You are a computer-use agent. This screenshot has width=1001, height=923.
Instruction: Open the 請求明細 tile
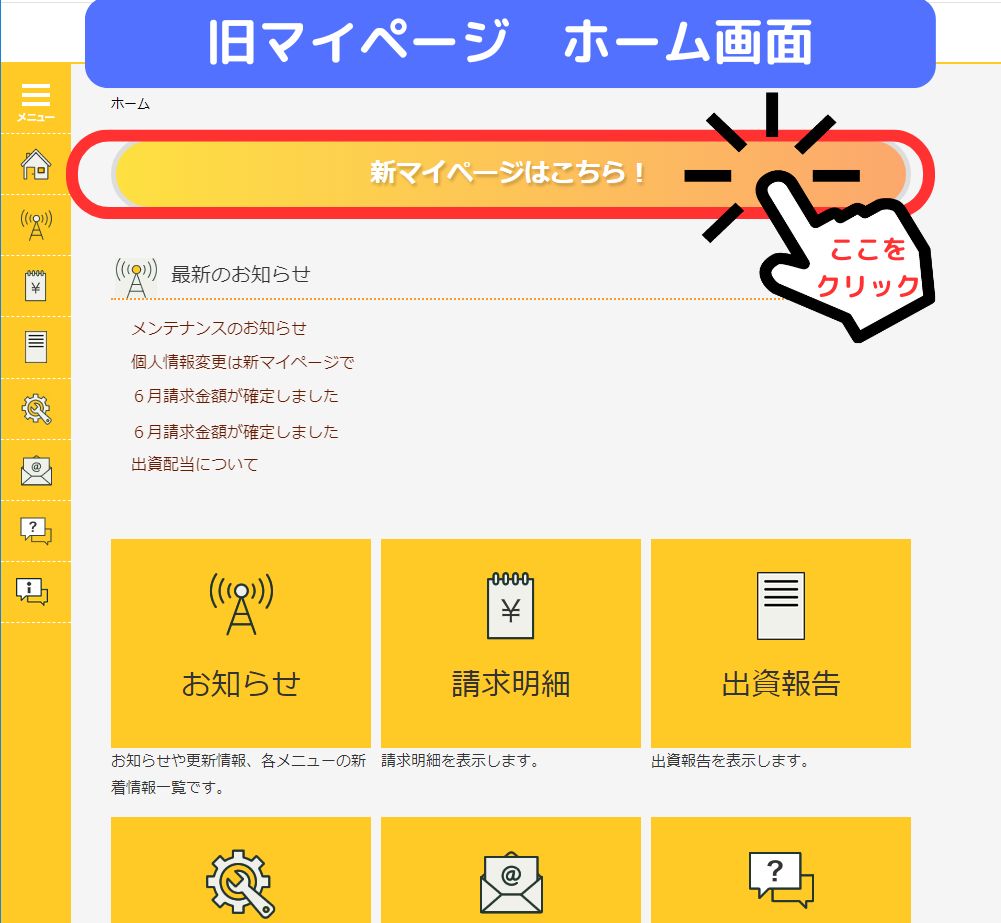coord(510,643)
